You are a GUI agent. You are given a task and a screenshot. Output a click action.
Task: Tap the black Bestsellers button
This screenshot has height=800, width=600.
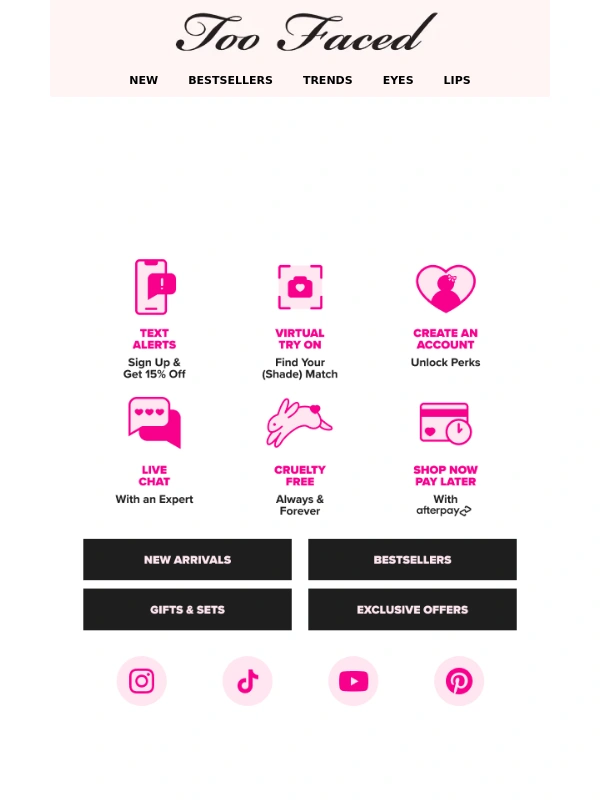[412, 560]
